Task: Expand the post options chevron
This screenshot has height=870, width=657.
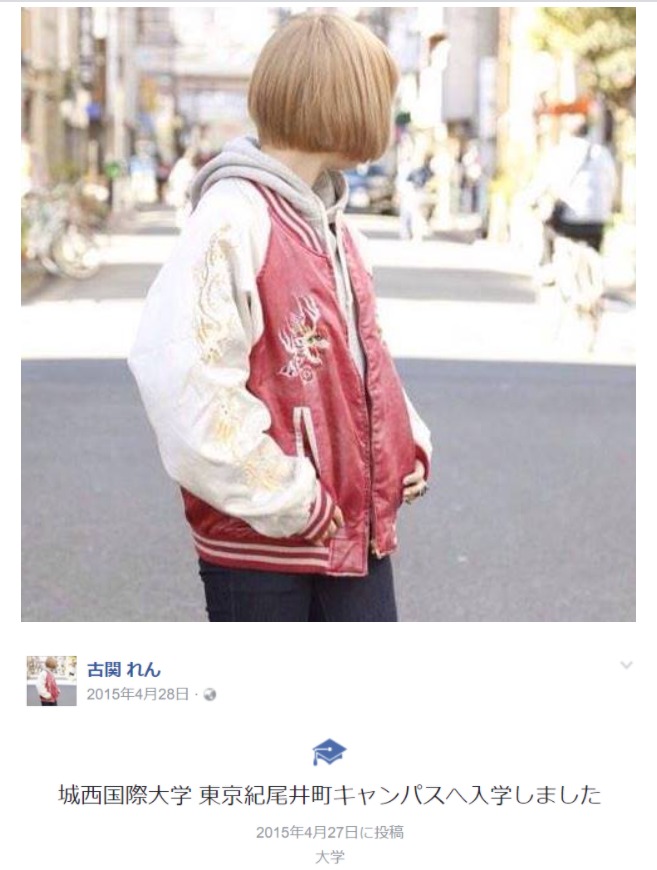Action: [626, 666]
